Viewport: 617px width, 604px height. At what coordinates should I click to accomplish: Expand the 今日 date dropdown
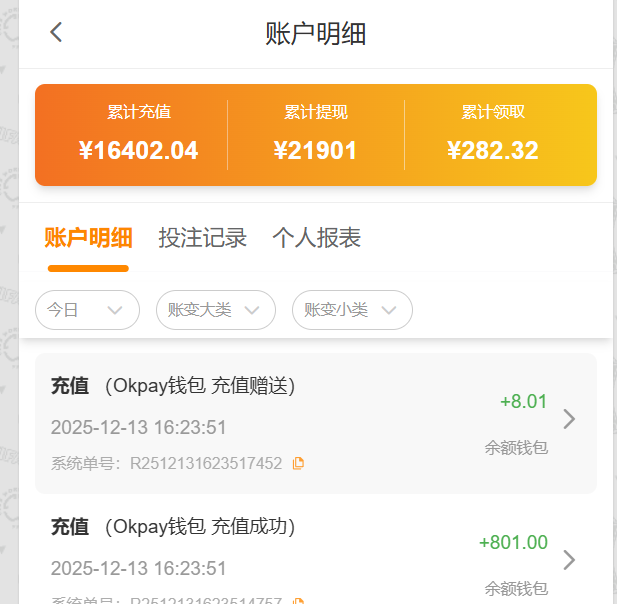pyautogui.click(x=87, y=310)
